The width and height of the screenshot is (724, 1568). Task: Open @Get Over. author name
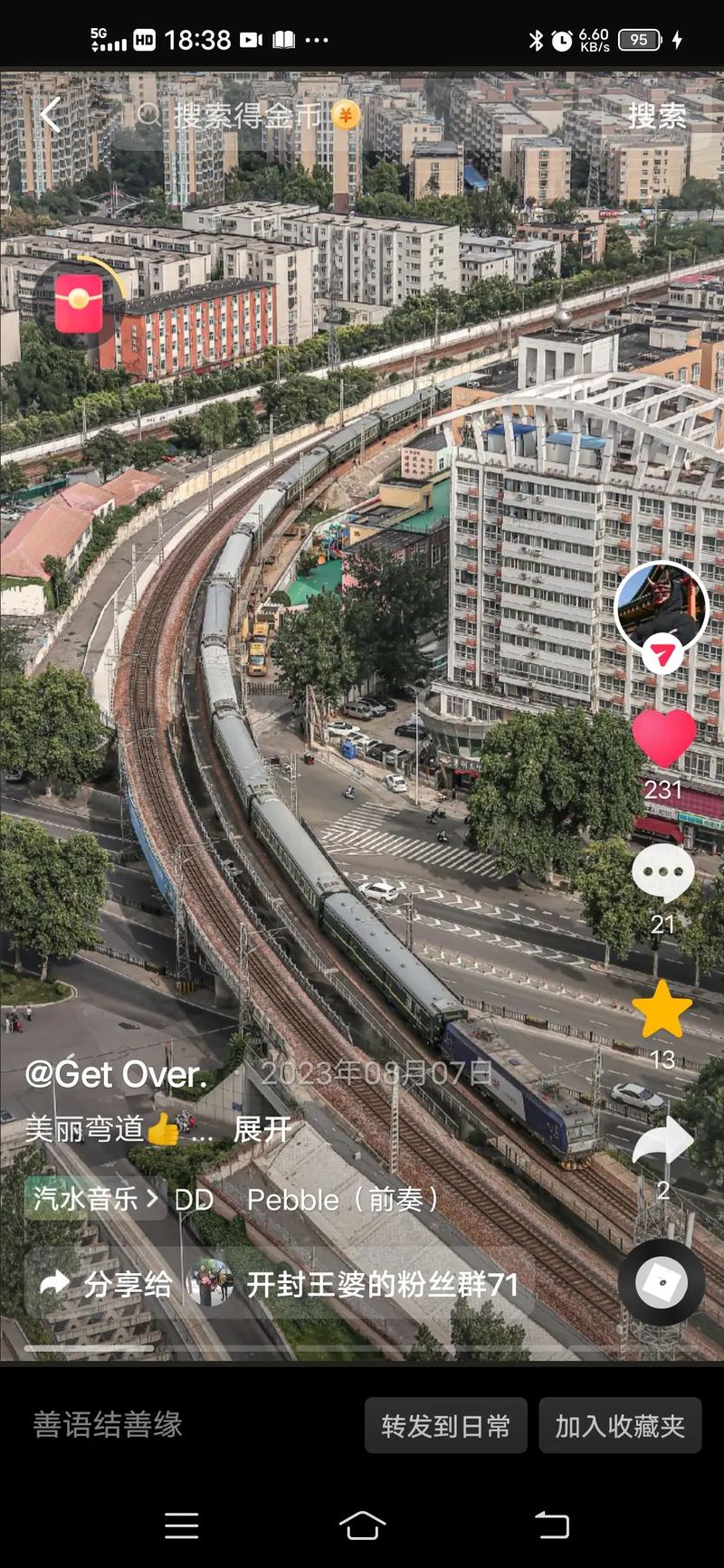coord(117,1074)
